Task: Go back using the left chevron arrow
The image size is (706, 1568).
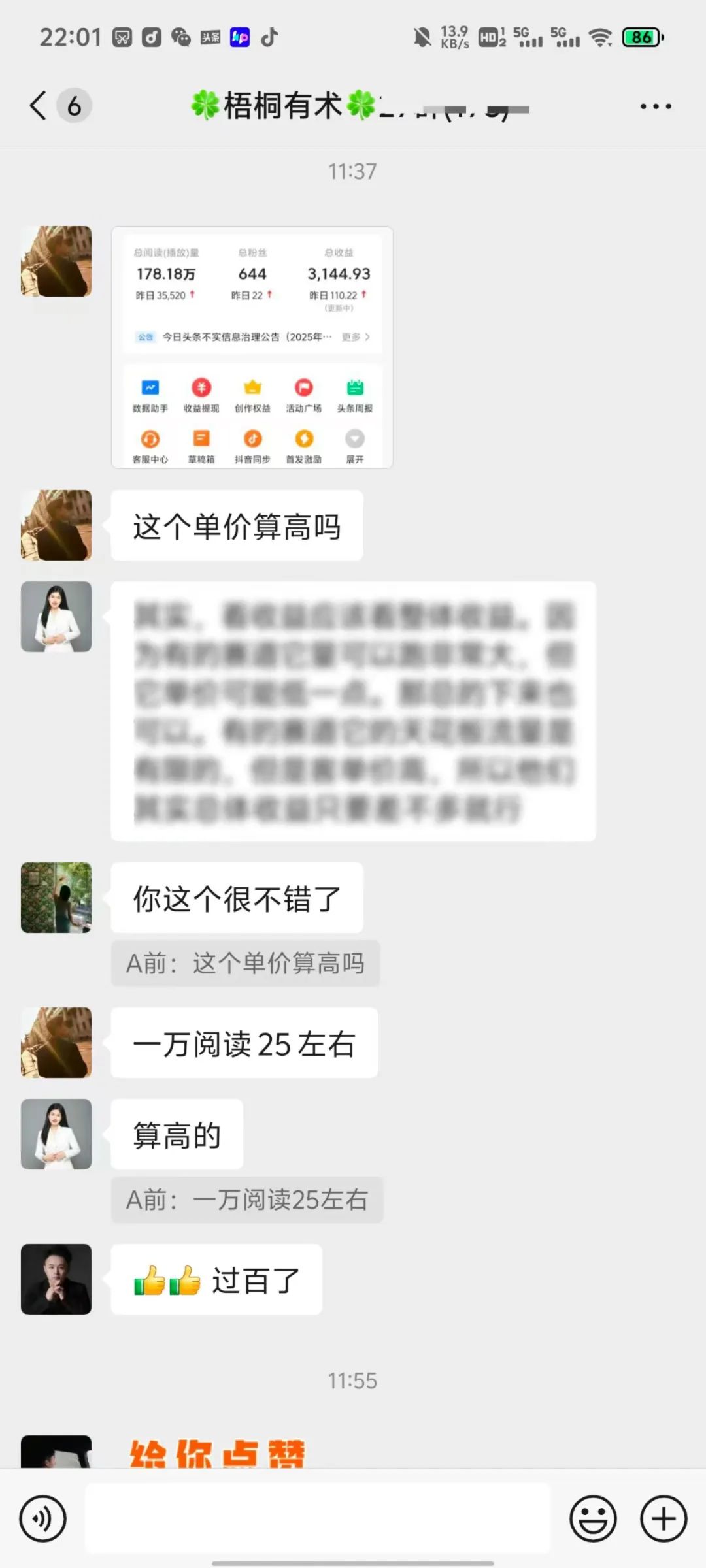Action: click(37, 105)
